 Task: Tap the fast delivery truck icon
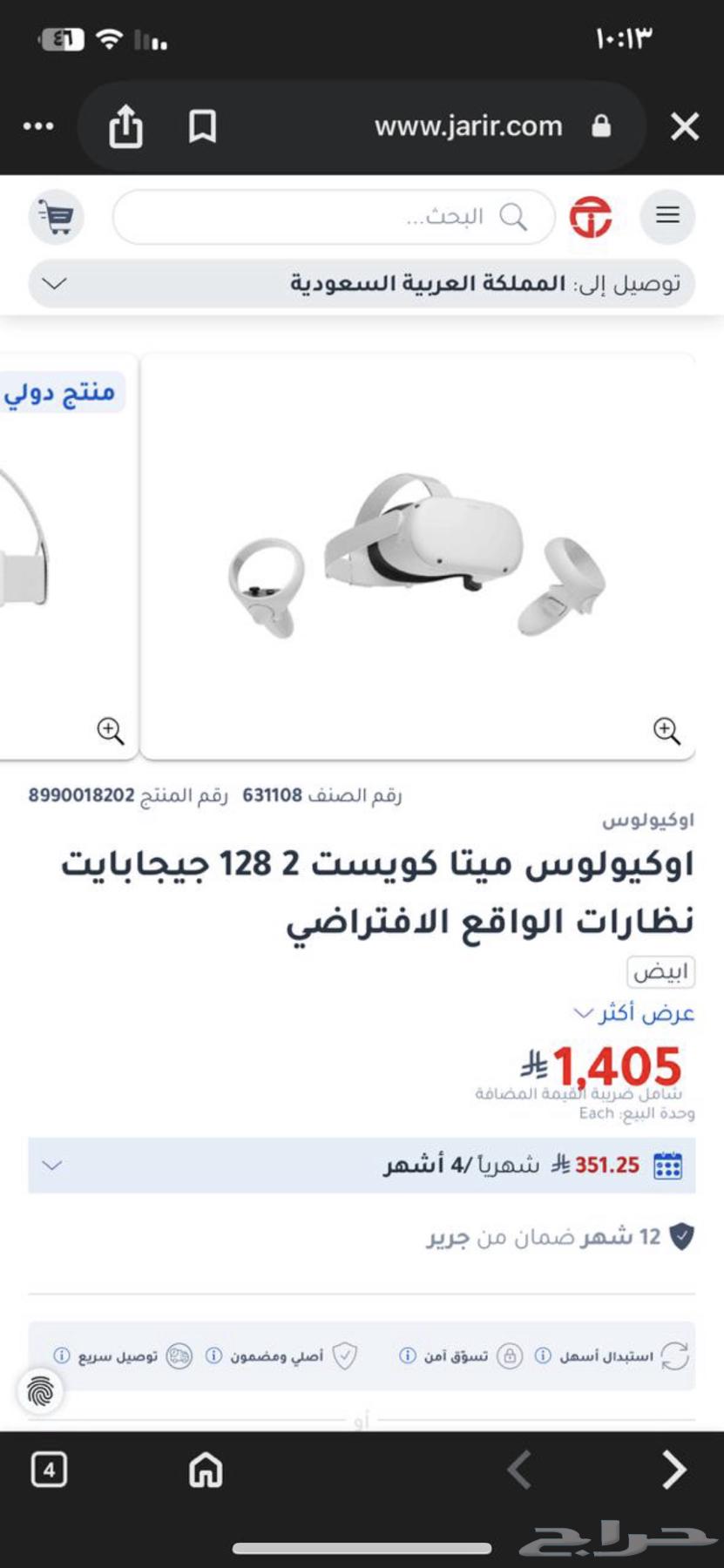tap(179, 1357)
